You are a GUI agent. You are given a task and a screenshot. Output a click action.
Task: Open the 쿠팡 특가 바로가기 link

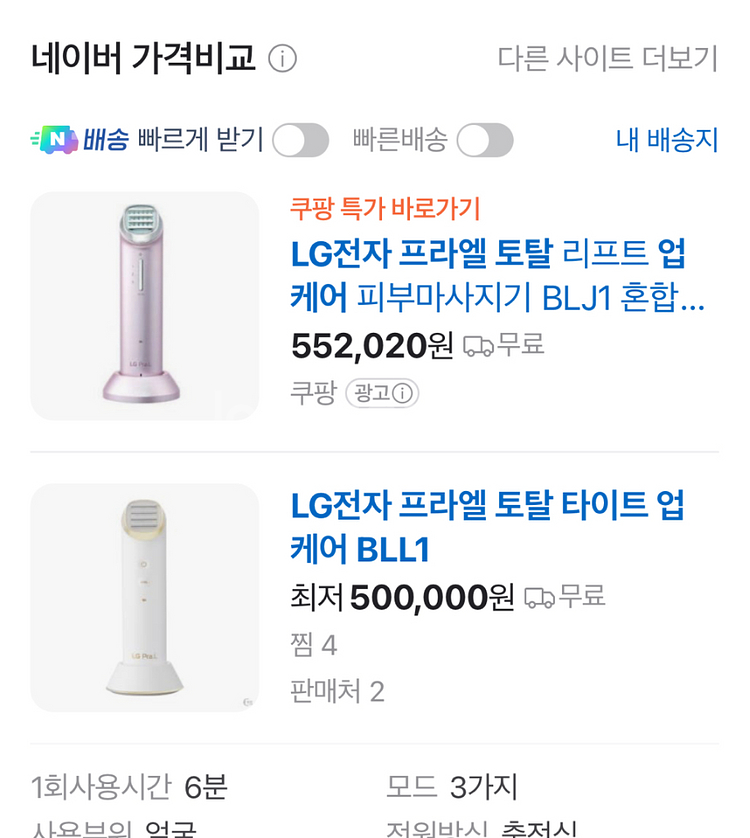click(x=381, y=210)
